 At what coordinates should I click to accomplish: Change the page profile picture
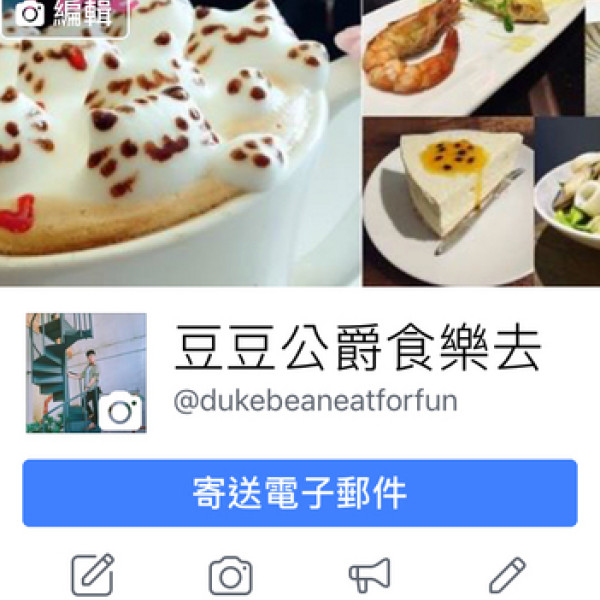click(122, 410)
